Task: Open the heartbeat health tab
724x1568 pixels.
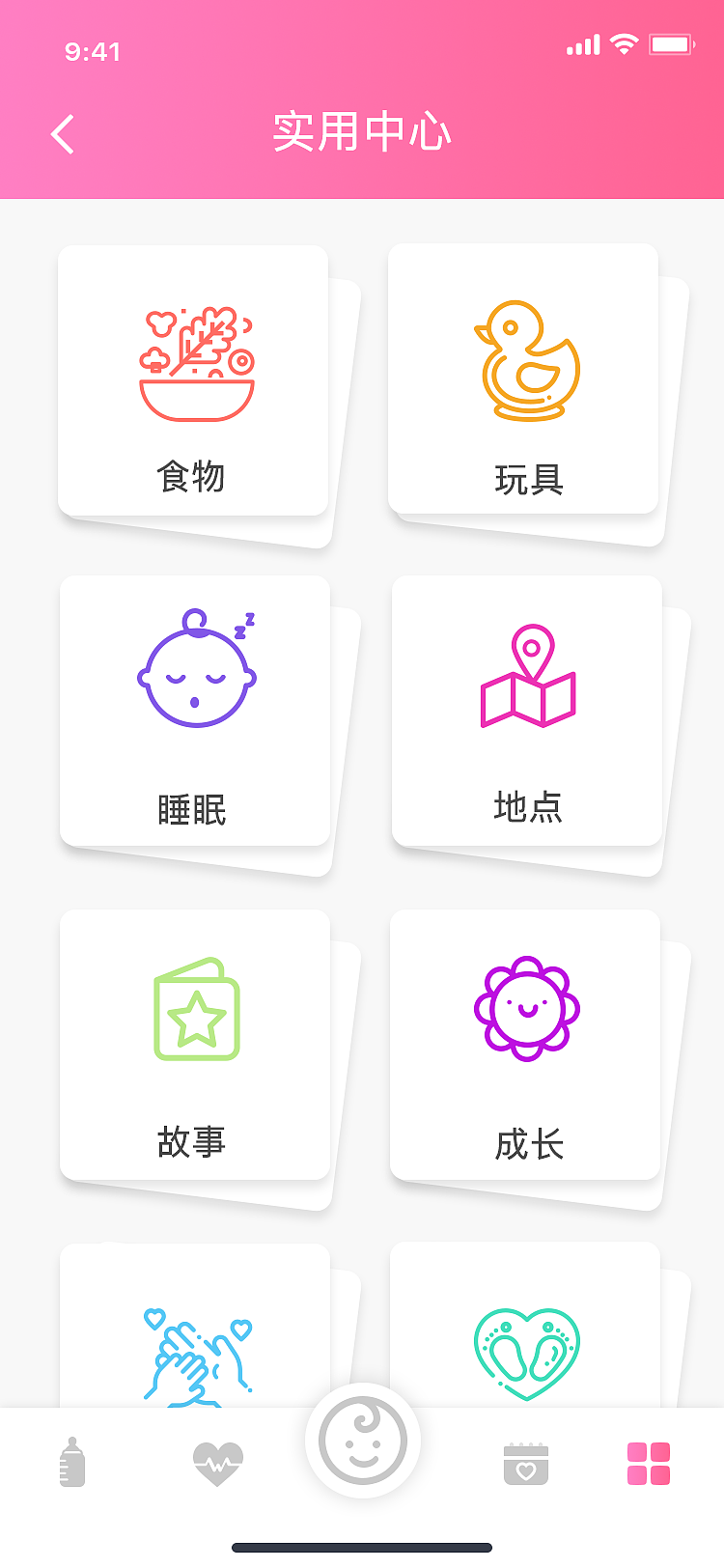Action: tap(216, 1460)
